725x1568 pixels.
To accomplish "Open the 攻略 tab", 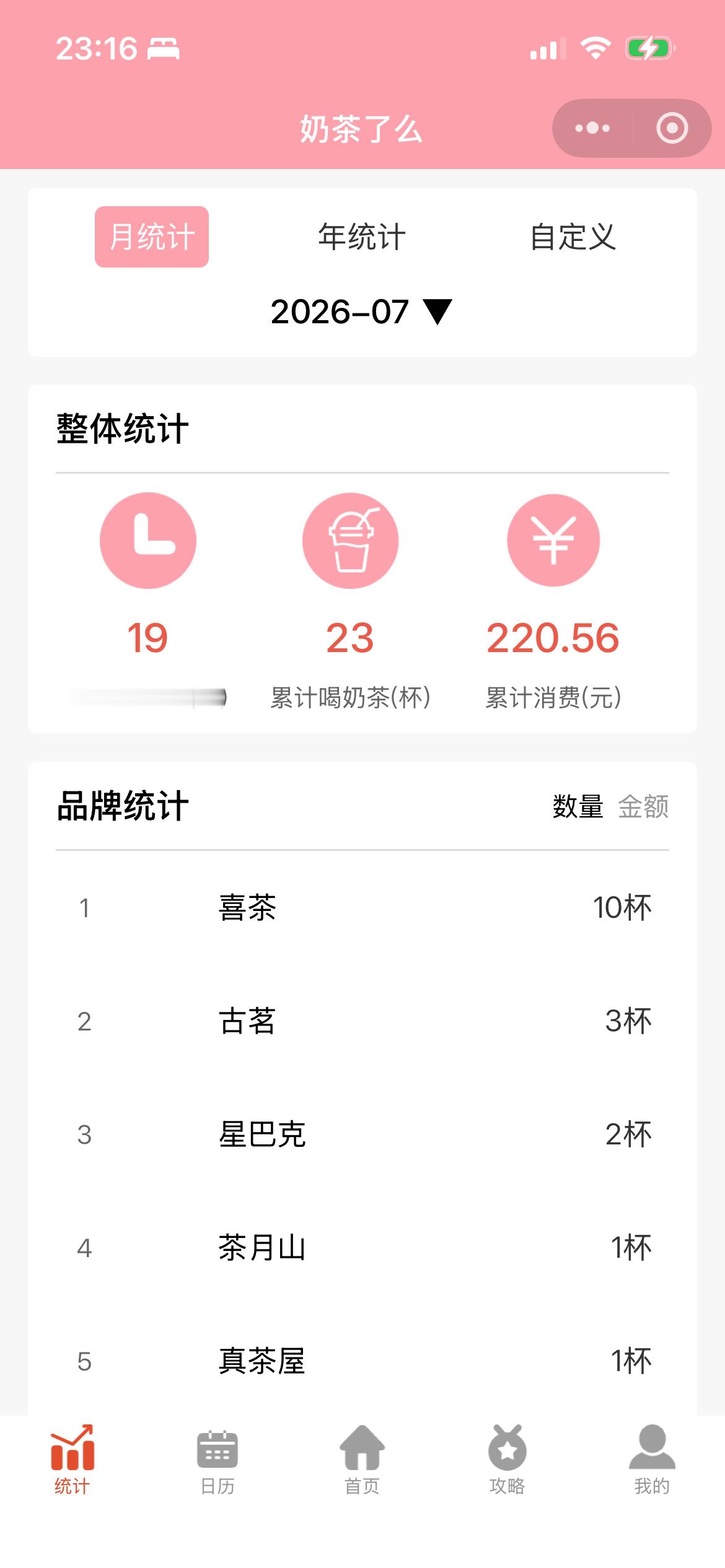I will (507, 1459).
